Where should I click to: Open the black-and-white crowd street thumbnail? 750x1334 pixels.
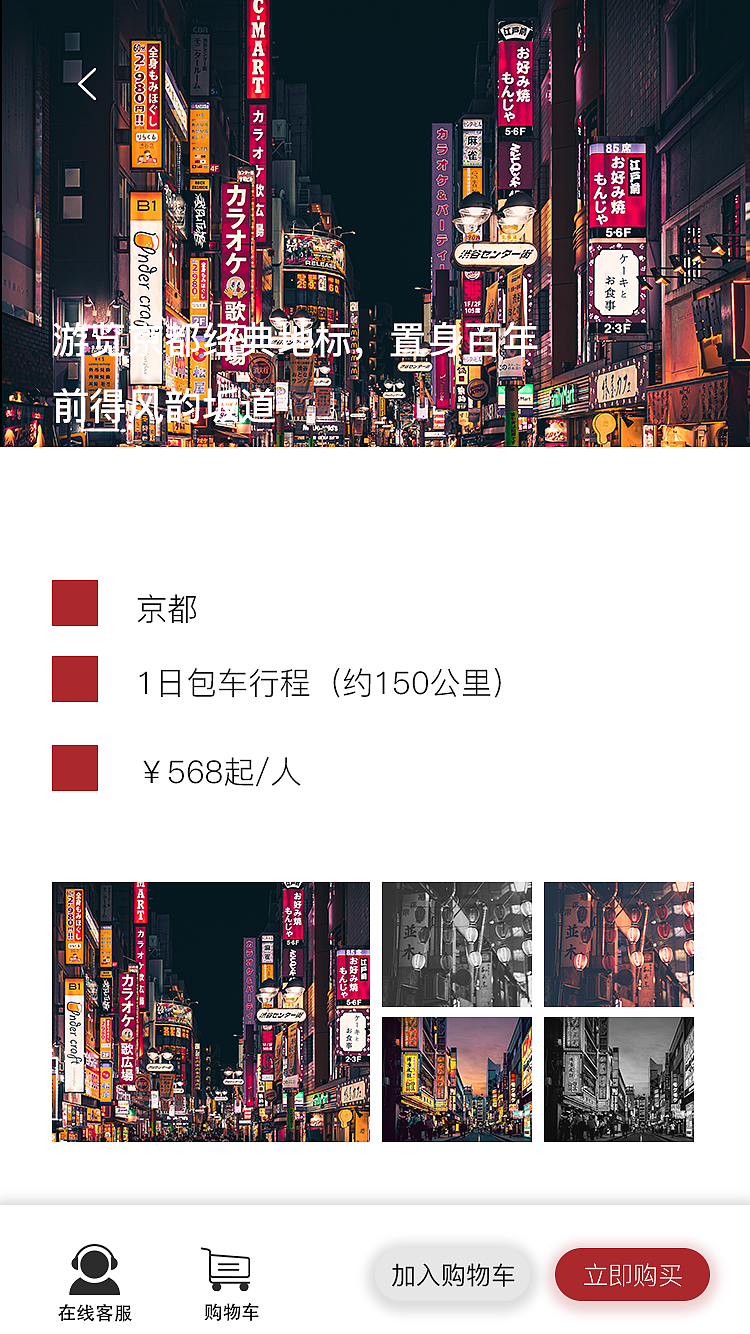pyautogui.click(x=619, y=1080)
